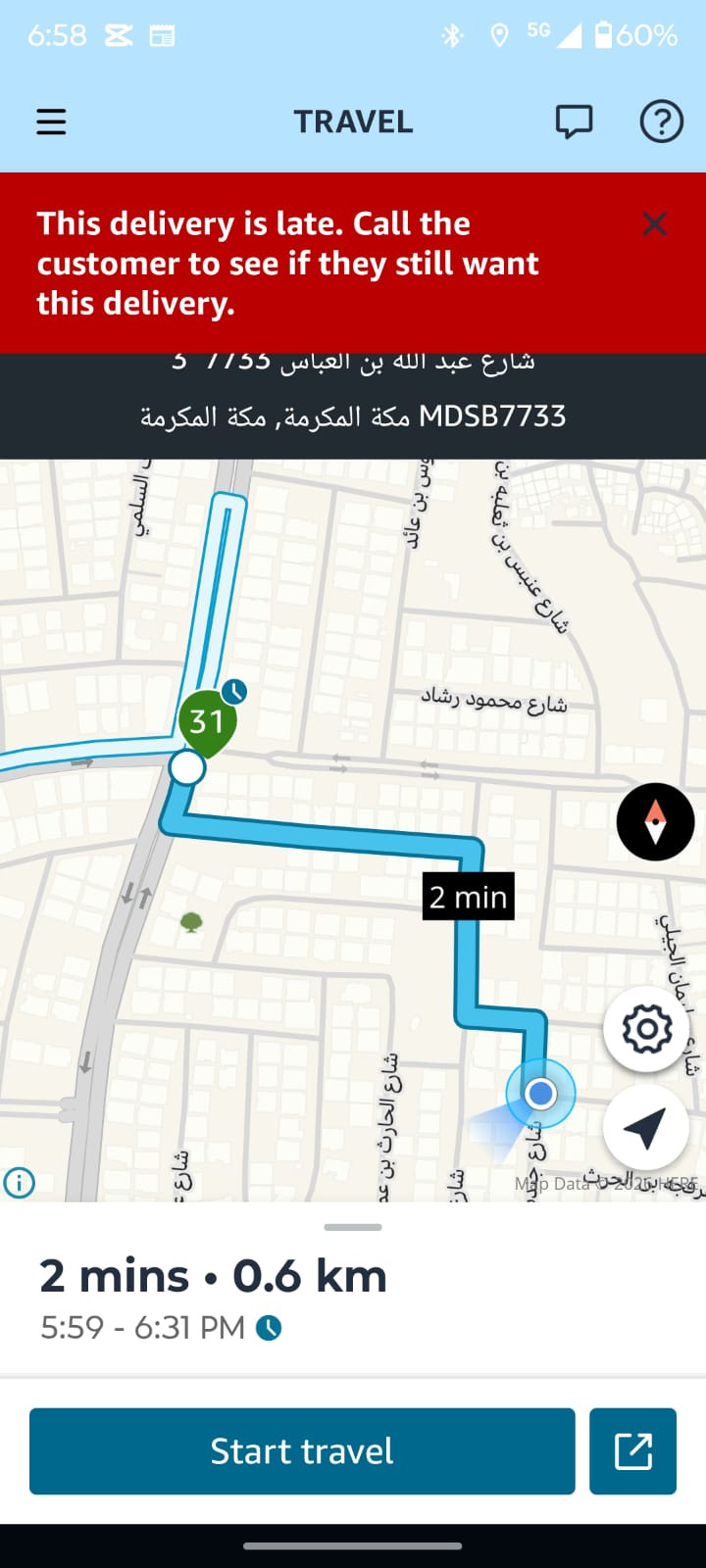Open the help question mark
The height and width of the screenshot is (1568, 706).
pyautogui.click(x=661, y=122)
